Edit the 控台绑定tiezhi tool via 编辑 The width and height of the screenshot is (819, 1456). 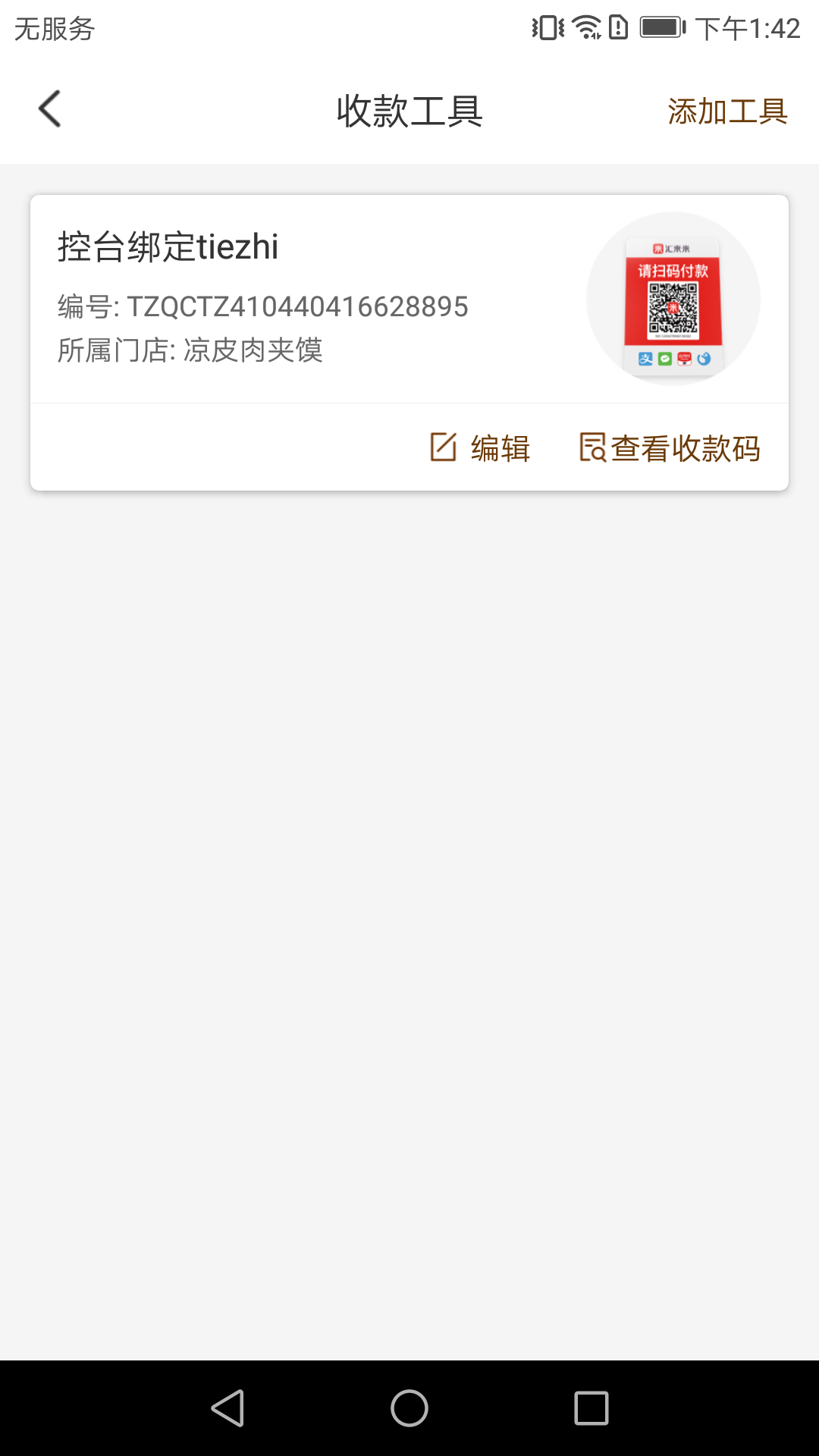tap(480, 447)
